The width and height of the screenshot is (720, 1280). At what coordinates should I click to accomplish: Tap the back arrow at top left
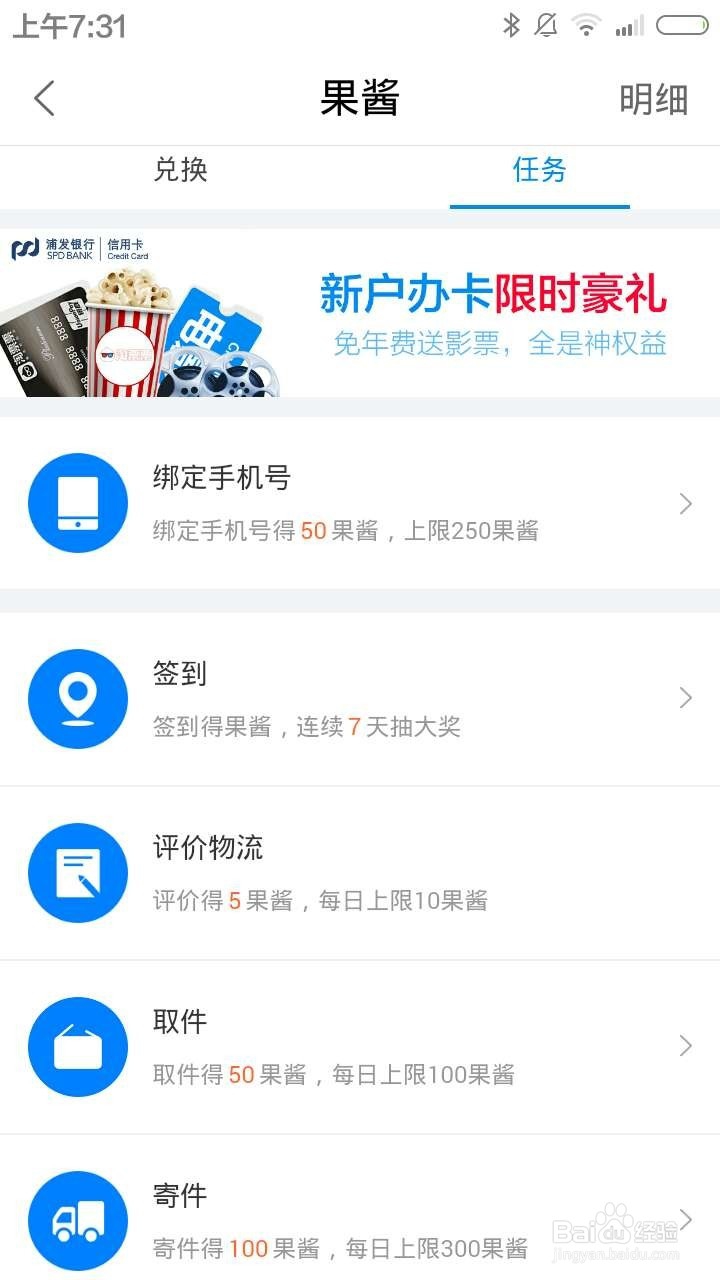point(42,97)
